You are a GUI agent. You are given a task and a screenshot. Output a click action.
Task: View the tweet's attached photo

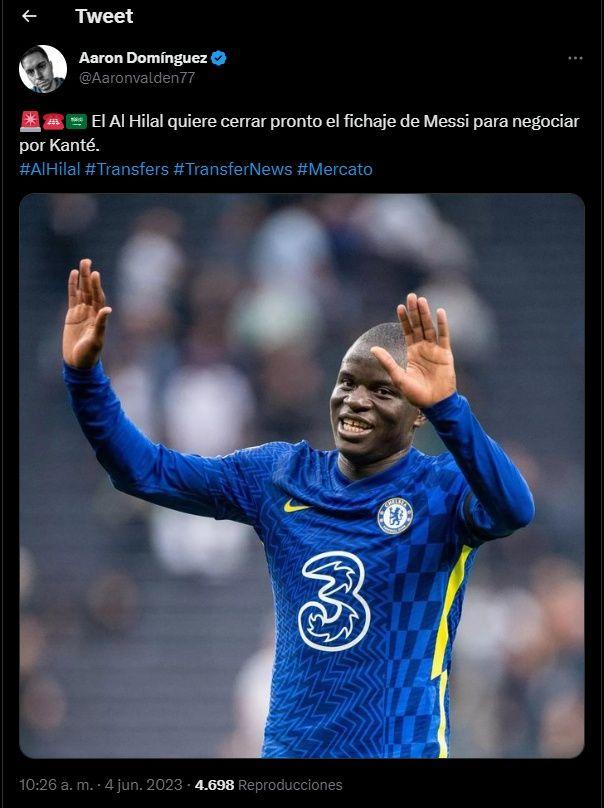(302, 475)
